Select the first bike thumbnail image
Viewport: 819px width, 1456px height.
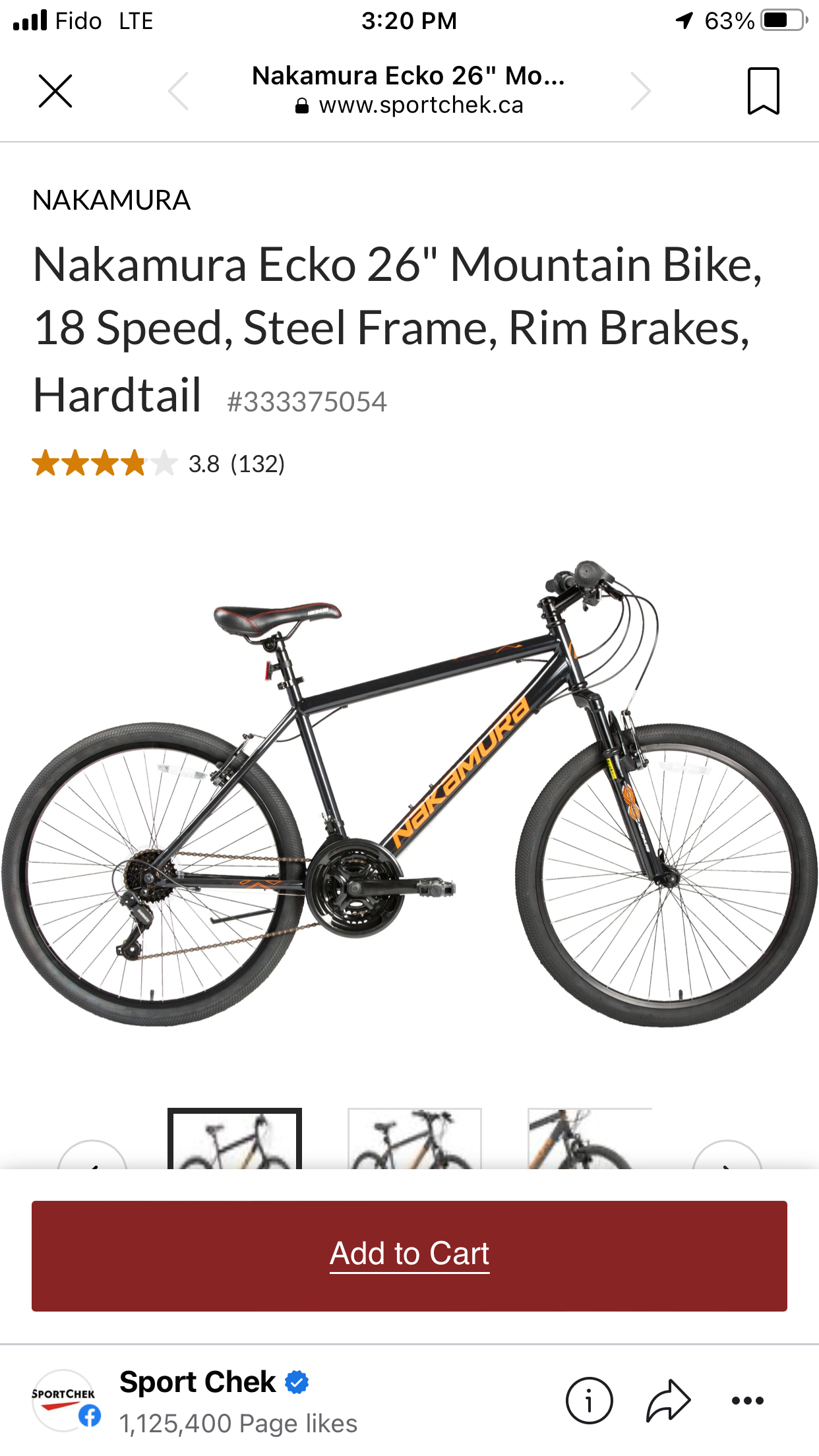click(x=235, y=1139)
